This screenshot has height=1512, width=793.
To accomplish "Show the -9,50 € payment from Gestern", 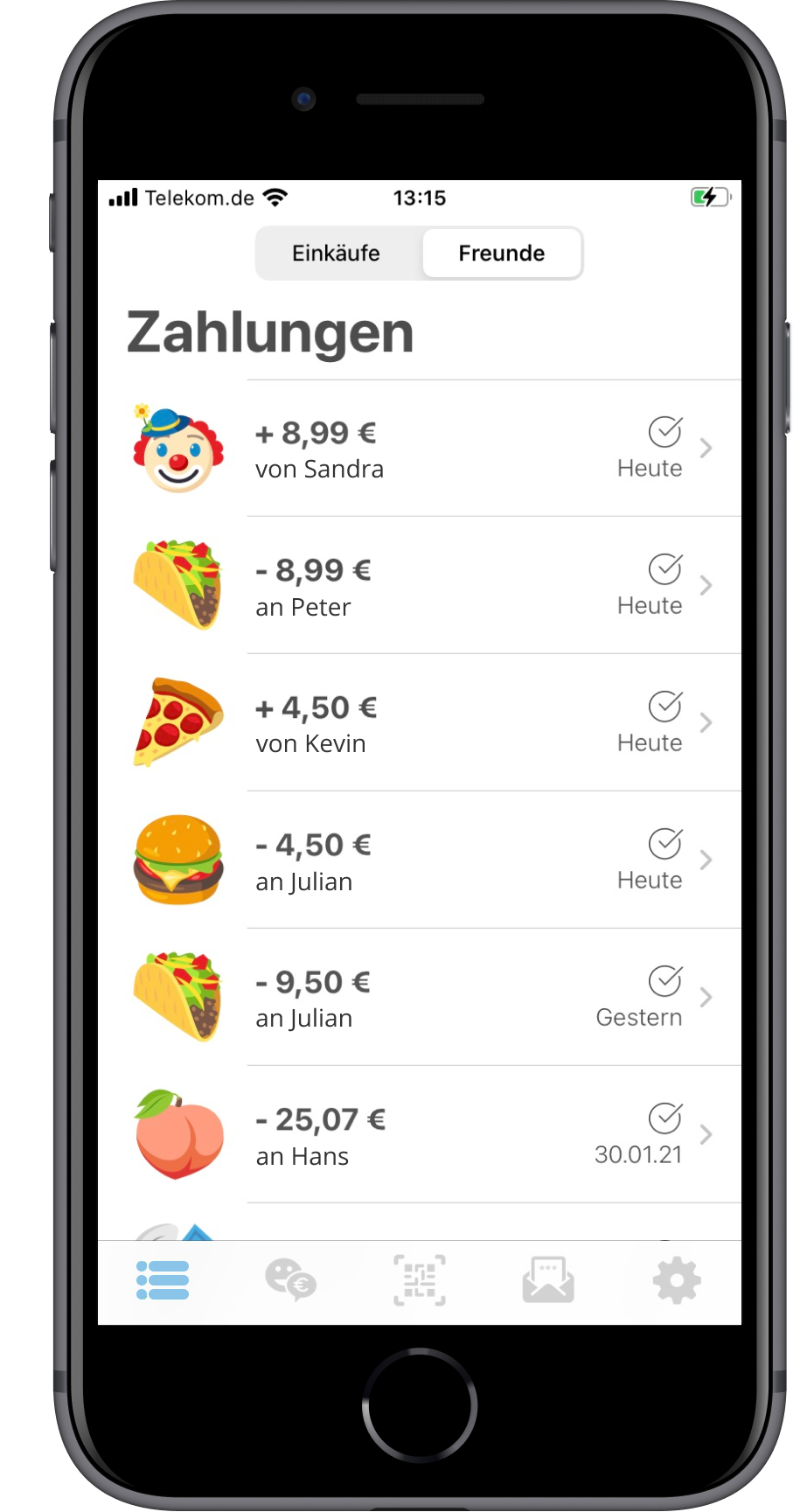I will click(x=455, y=998).
